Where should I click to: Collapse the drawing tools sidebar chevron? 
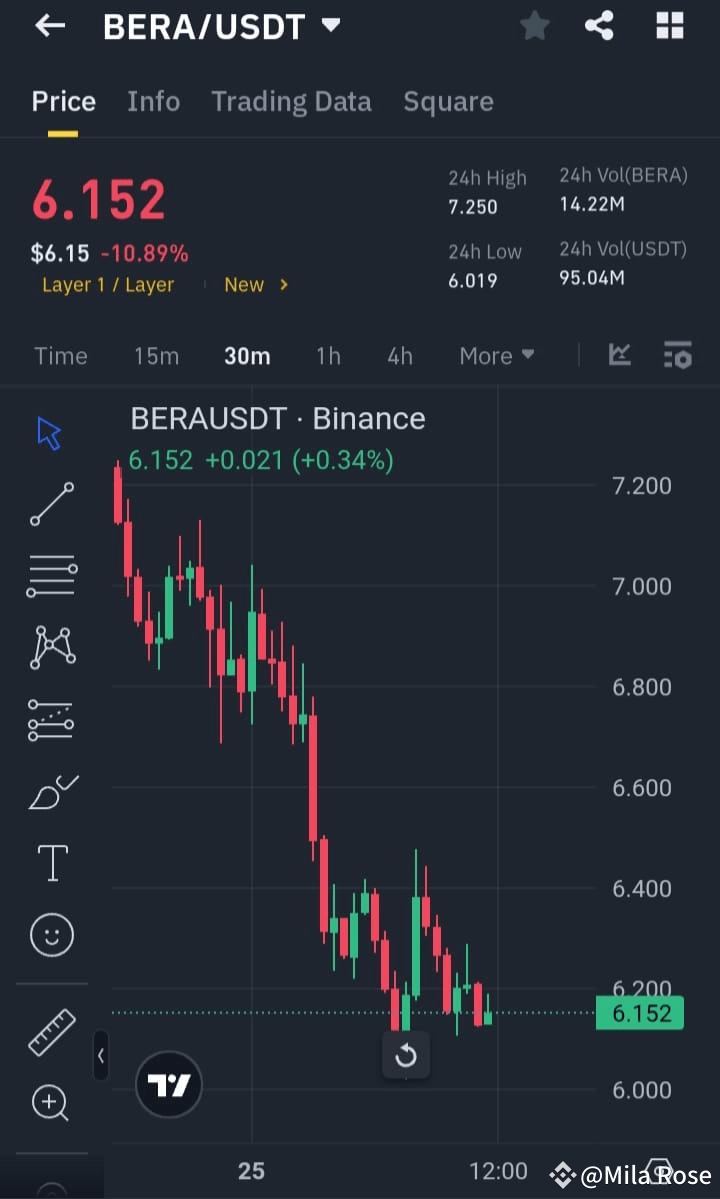coord(101,1056)
